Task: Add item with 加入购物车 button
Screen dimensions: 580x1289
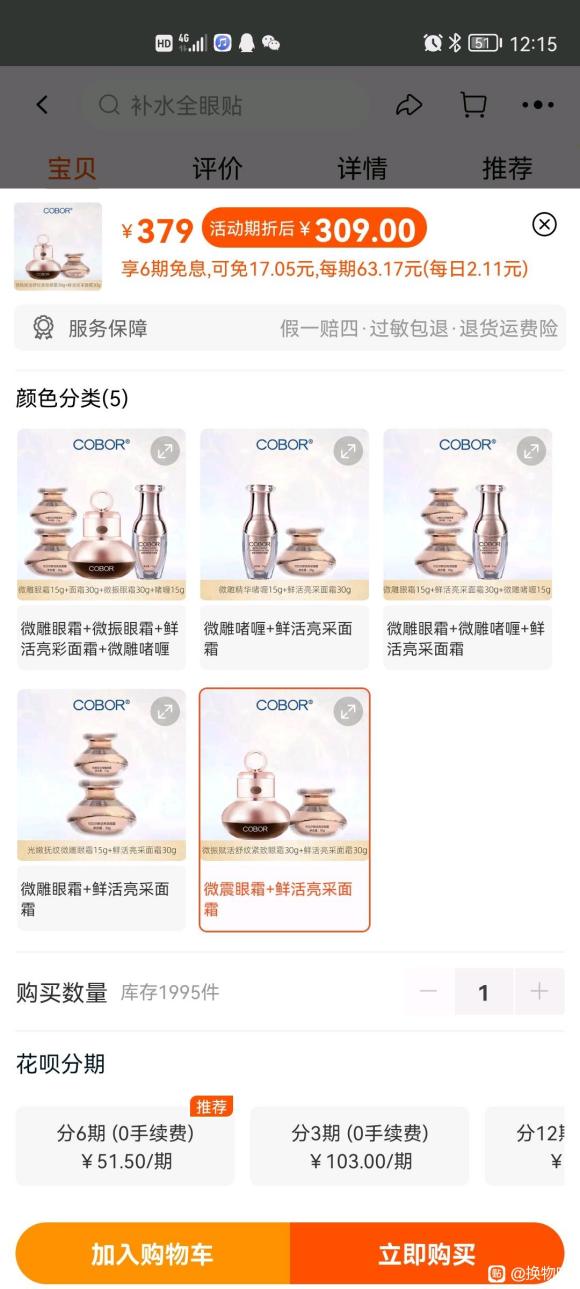Action: coord(153,1254)
